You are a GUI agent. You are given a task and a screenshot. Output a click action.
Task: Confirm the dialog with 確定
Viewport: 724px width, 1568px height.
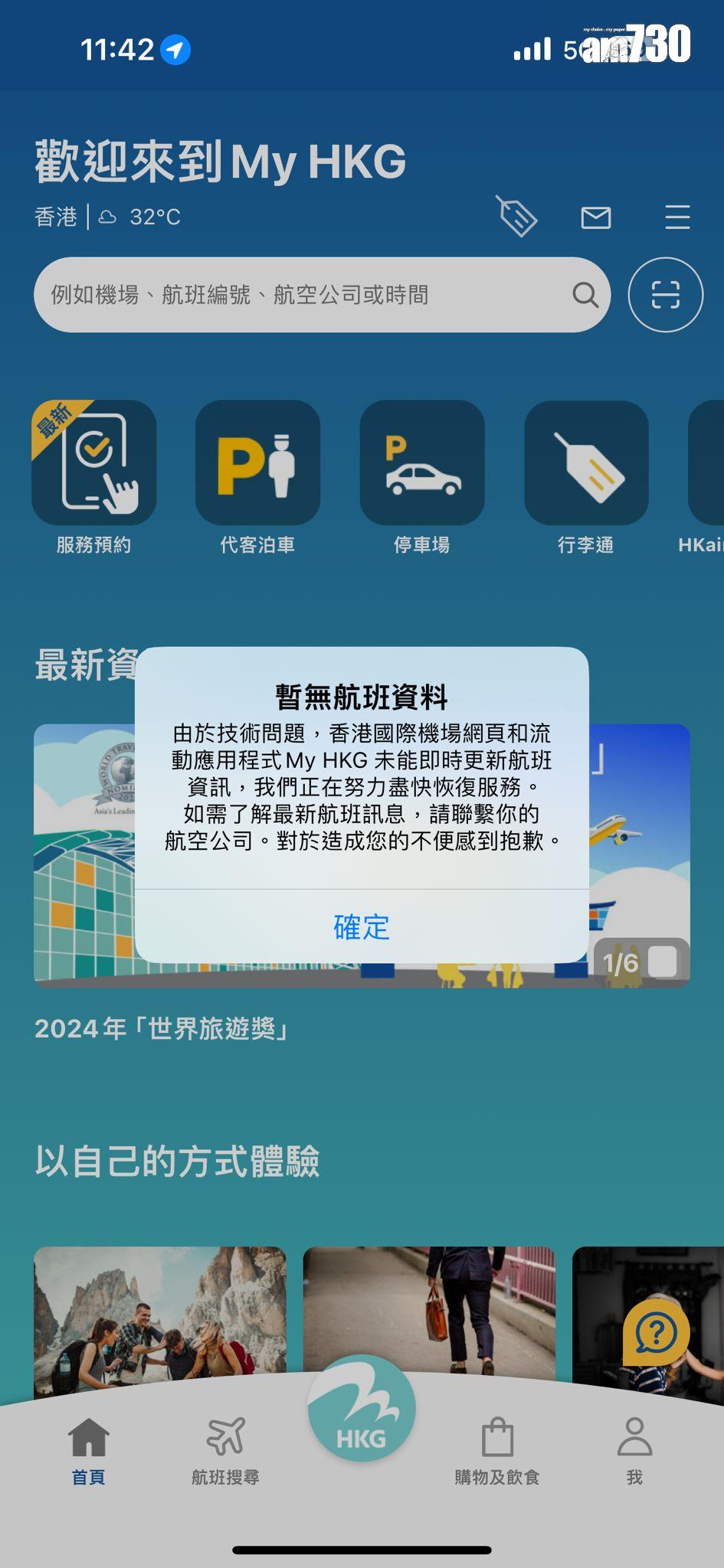(362, 927)
